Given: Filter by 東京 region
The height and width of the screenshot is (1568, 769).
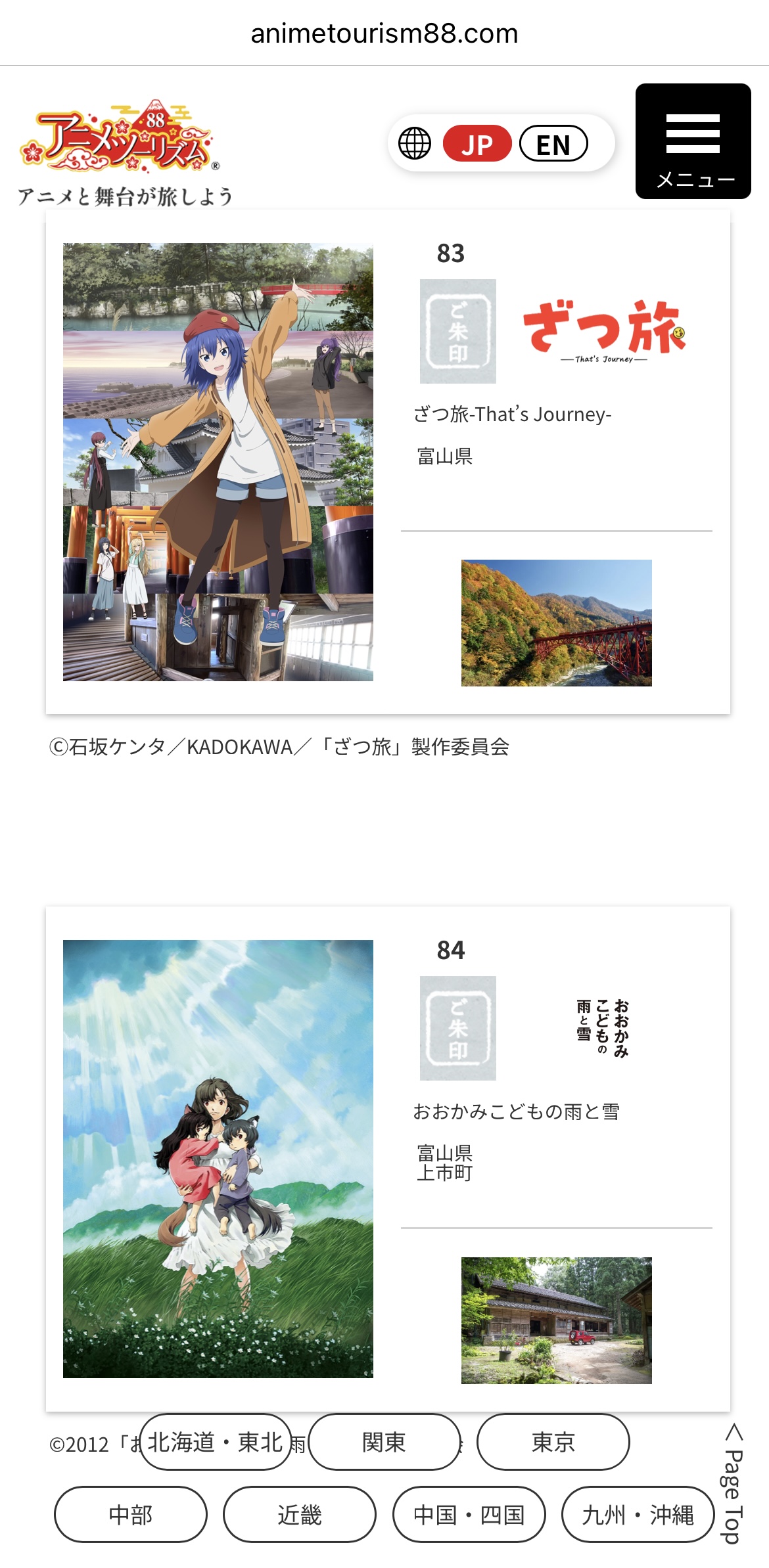Looking at the screenshot, I should tap(553, 1442).
